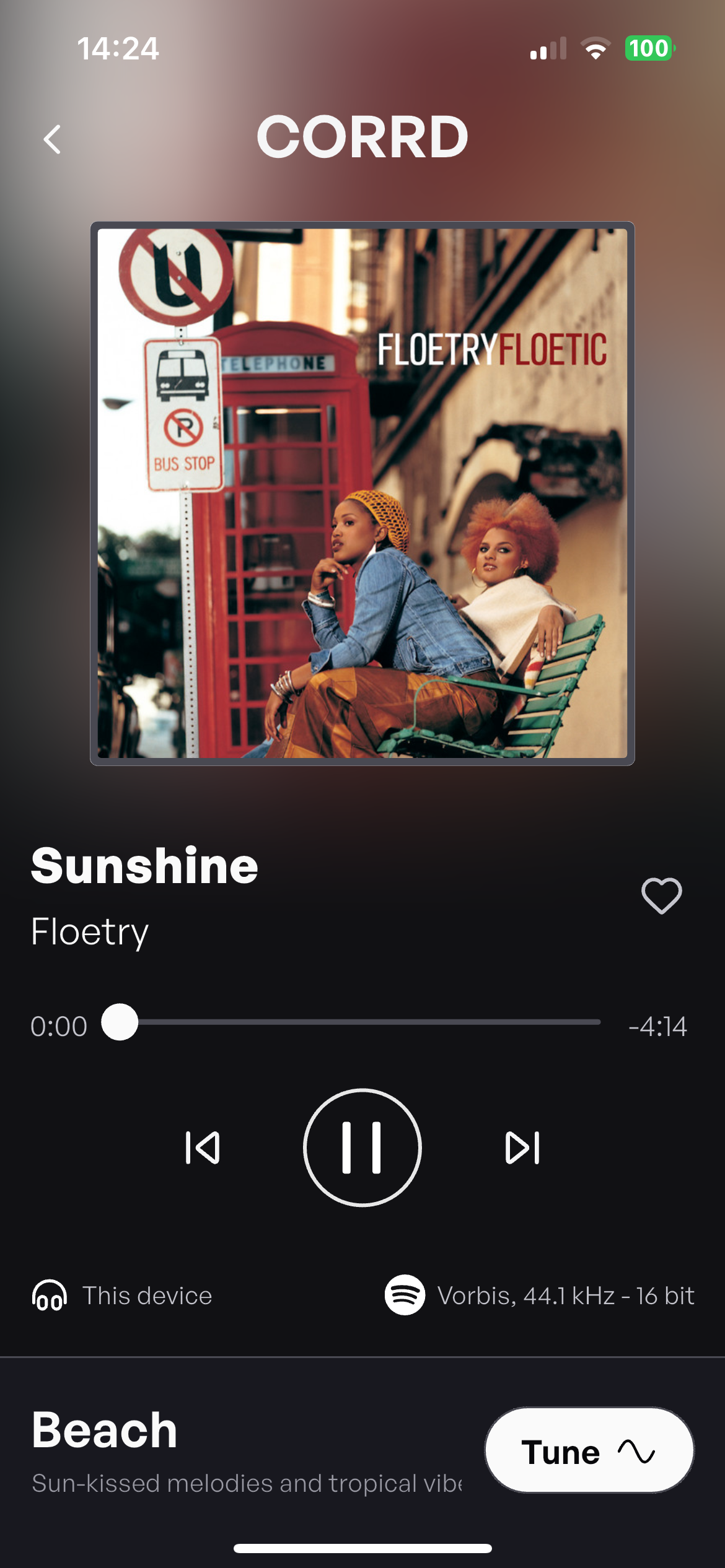The height and width of the screenshot is (1568, 725).
Task: Tap the playback progress slider knob
Action: pyautogui.click(x=120, y=1022)
